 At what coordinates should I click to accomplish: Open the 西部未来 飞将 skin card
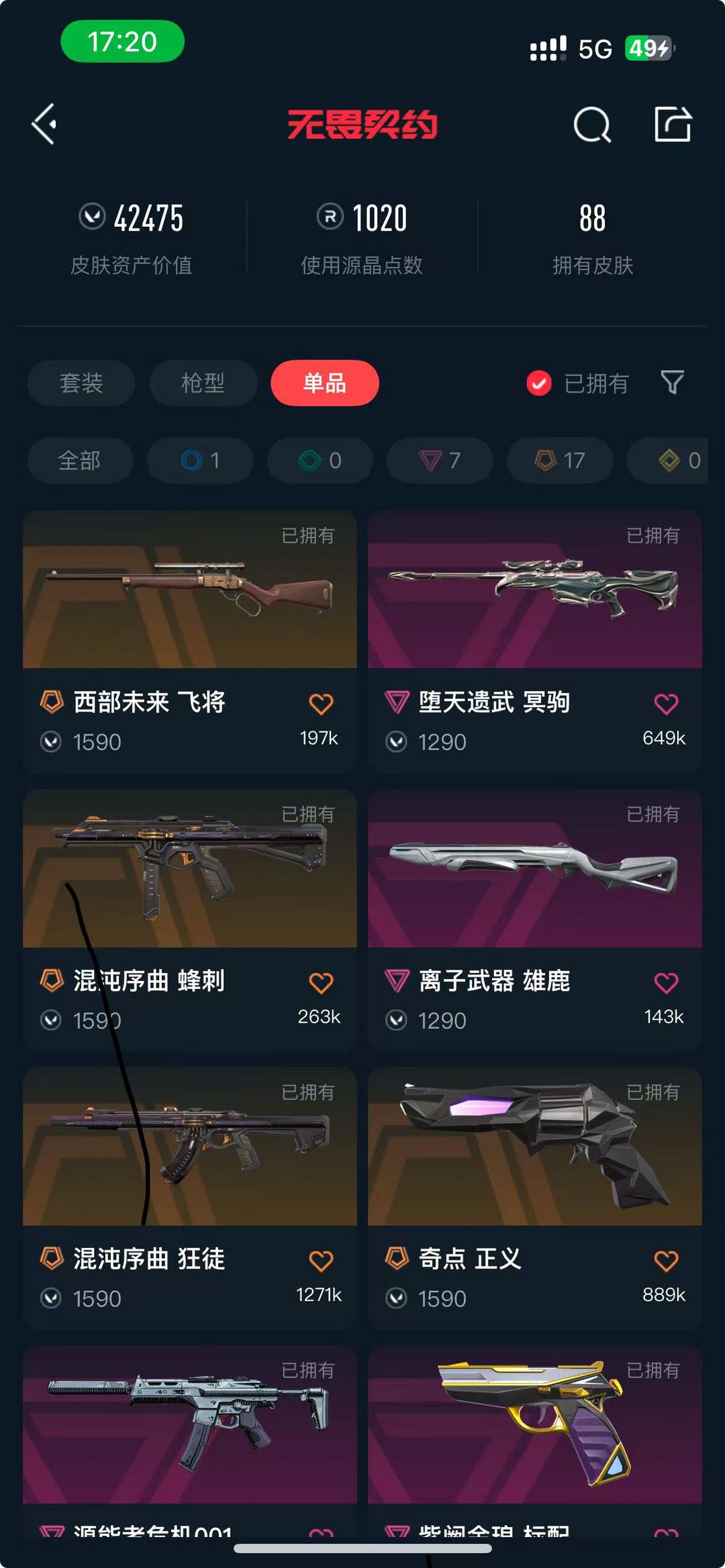pos(190,641)
